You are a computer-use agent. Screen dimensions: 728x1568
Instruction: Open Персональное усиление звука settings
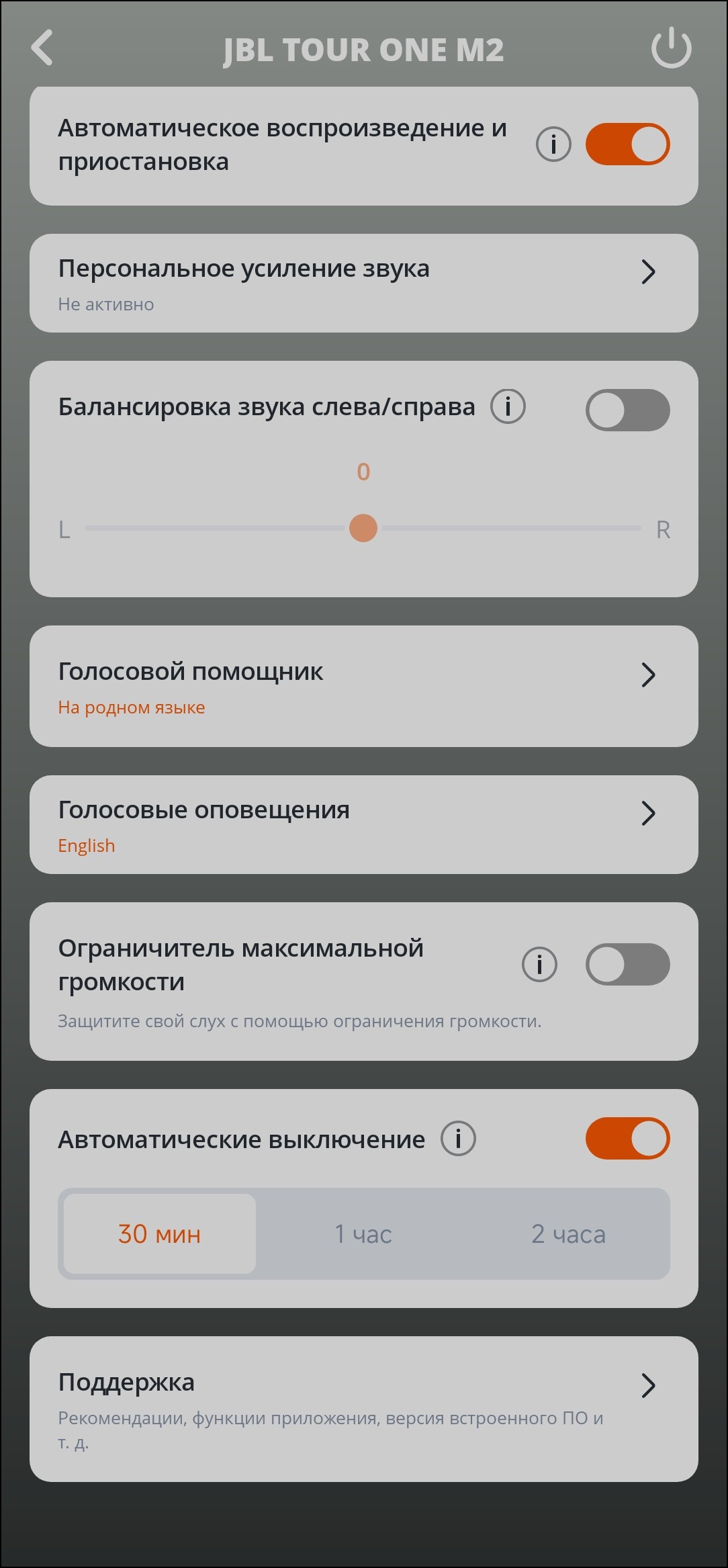click(363, 284)
